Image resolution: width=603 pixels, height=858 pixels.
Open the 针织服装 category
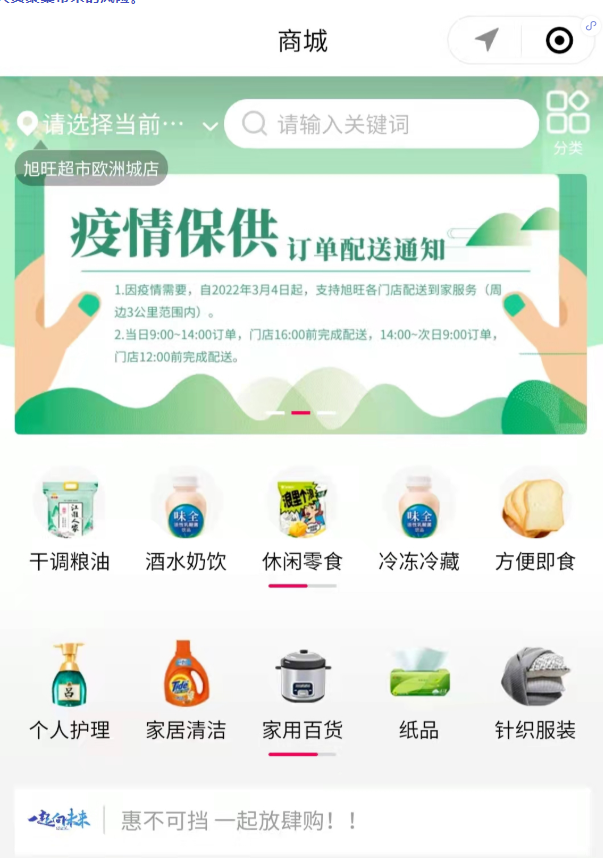point(535,690)
